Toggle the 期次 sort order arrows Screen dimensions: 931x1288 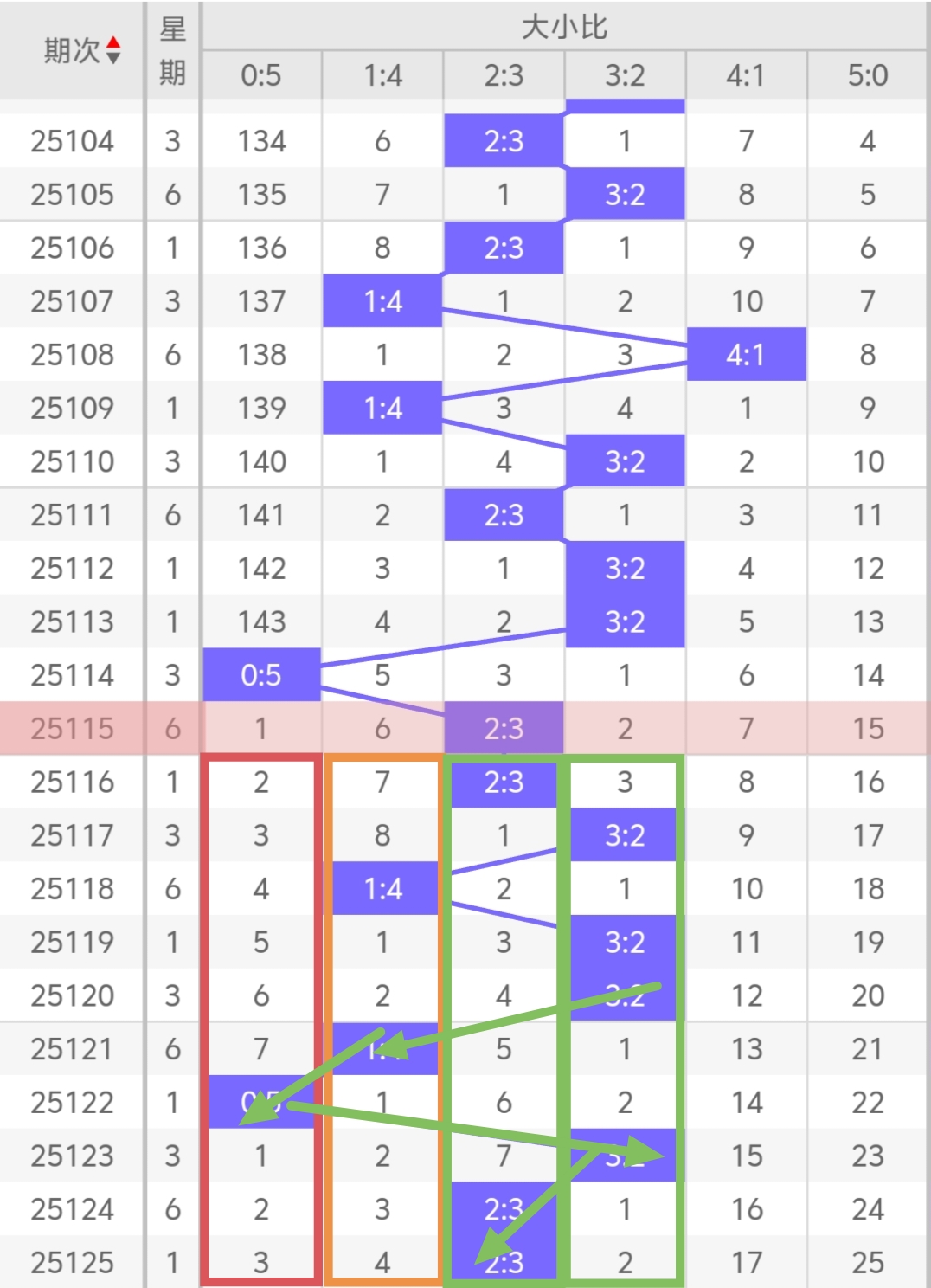click(x=113, y=51)
